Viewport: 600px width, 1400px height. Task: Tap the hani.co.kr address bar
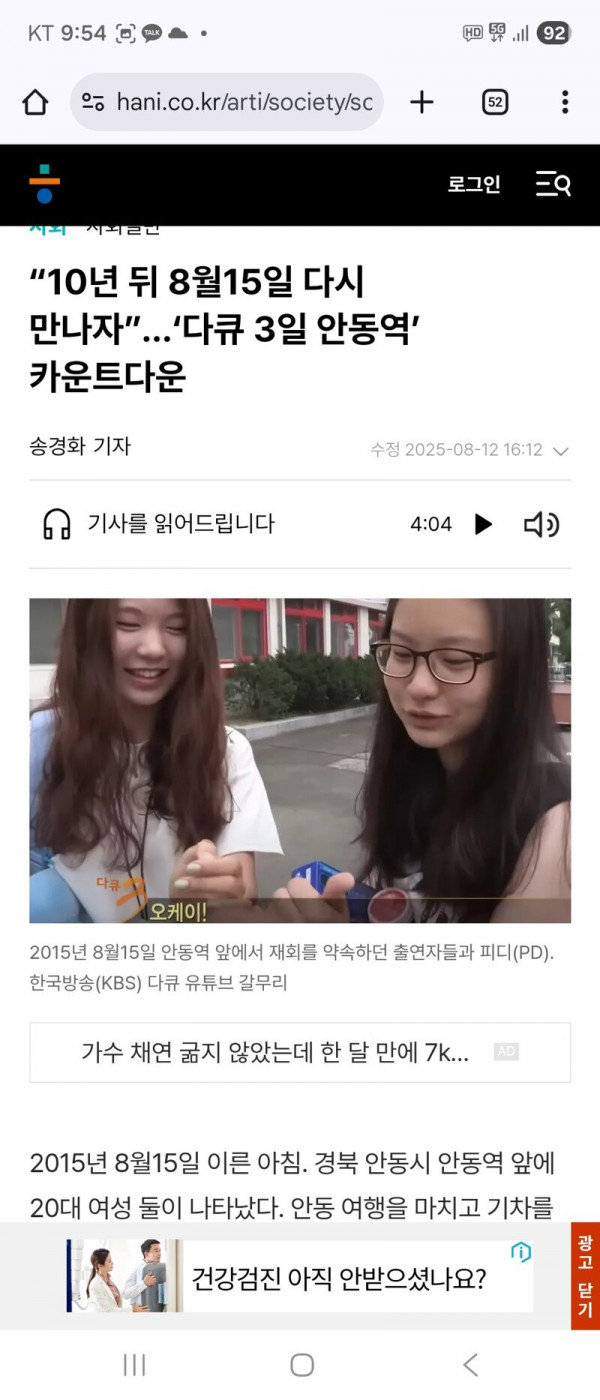[x=228, y=102]
